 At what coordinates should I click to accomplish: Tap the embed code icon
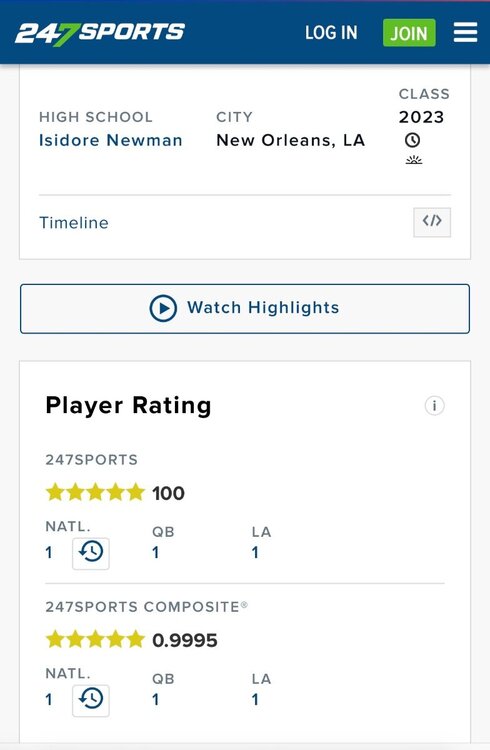pyautogui.click(x=432, y=222)
